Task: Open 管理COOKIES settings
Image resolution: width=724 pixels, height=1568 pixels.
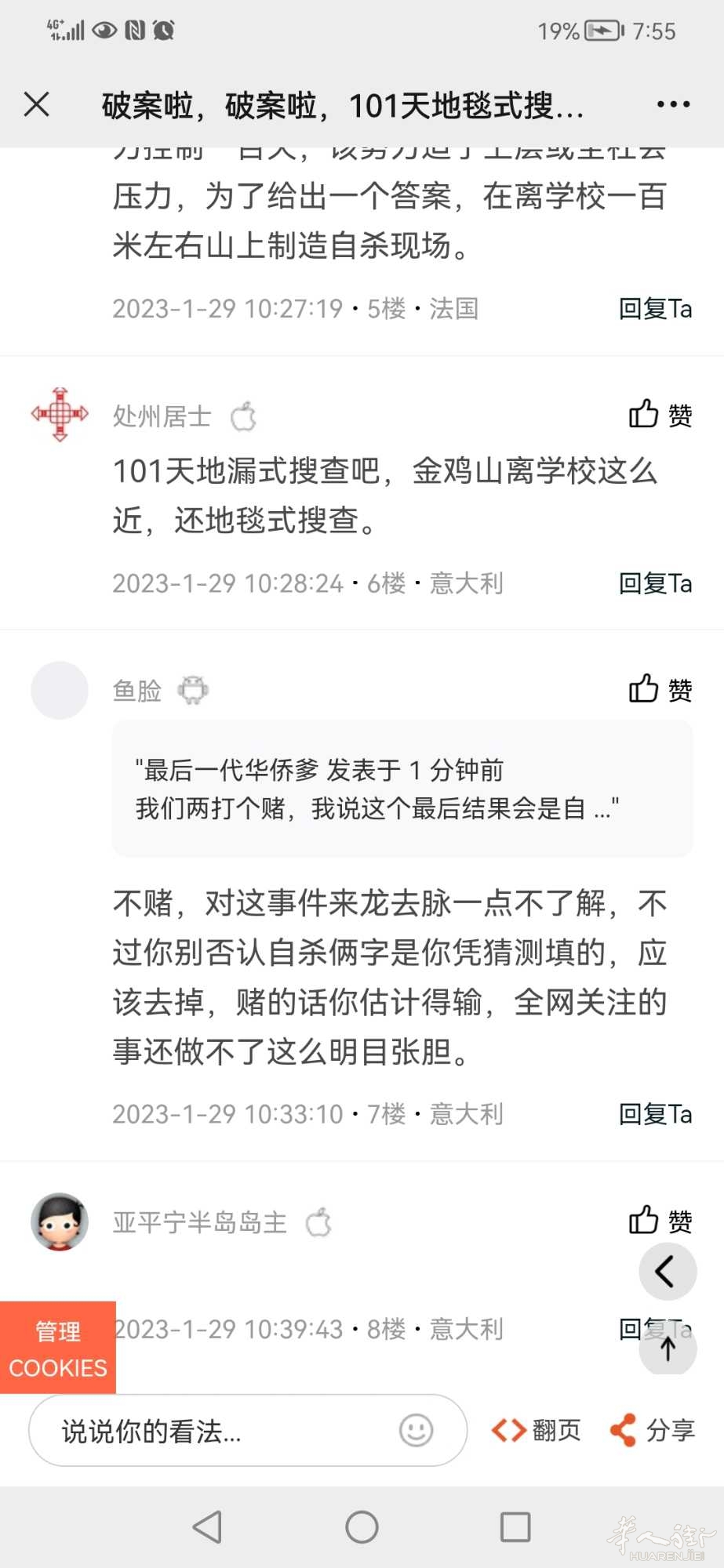Action: click(57, 1348)
